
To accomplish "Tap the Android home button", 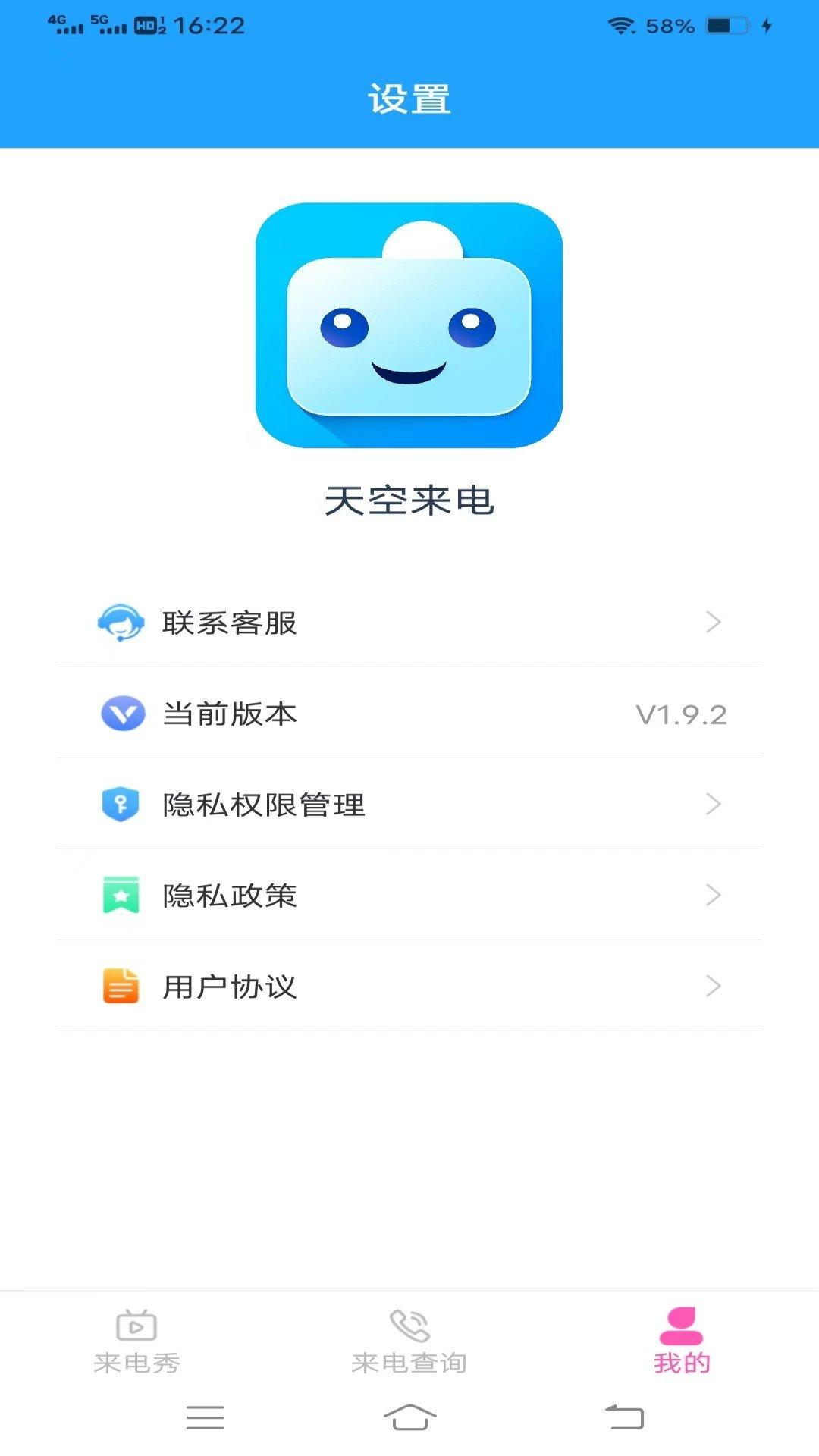I will pyautogui.click(x=409, y=1420).
